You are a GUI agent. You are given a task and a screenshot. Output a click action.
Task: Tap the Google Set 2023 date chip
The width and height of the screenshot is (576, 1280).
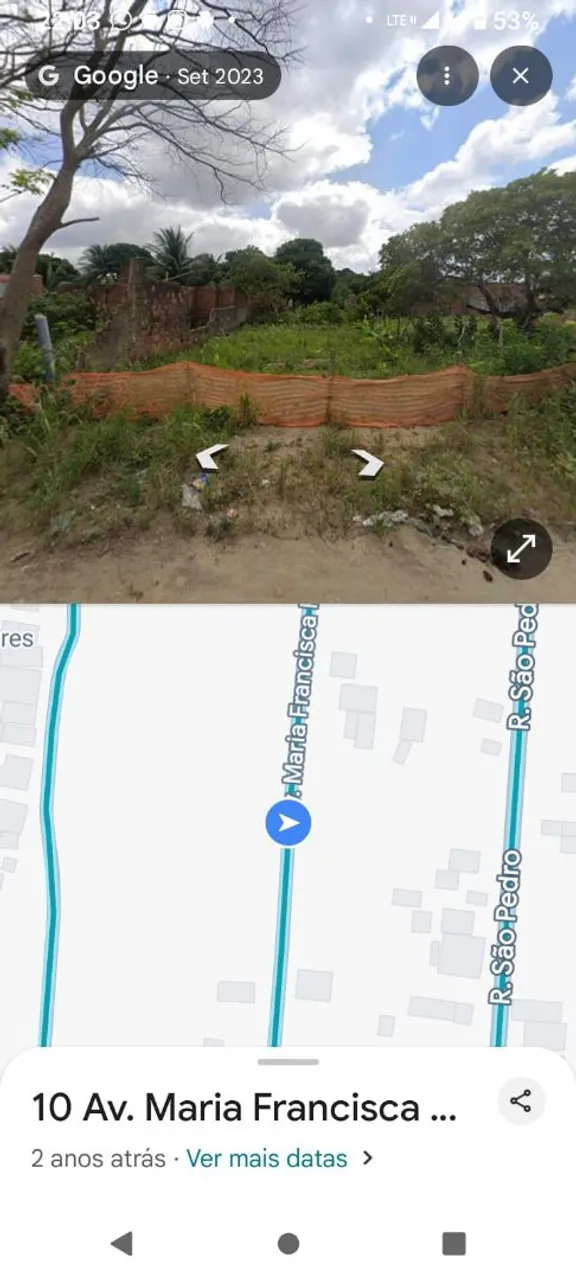pyautogui.click(x=153, y=76)
